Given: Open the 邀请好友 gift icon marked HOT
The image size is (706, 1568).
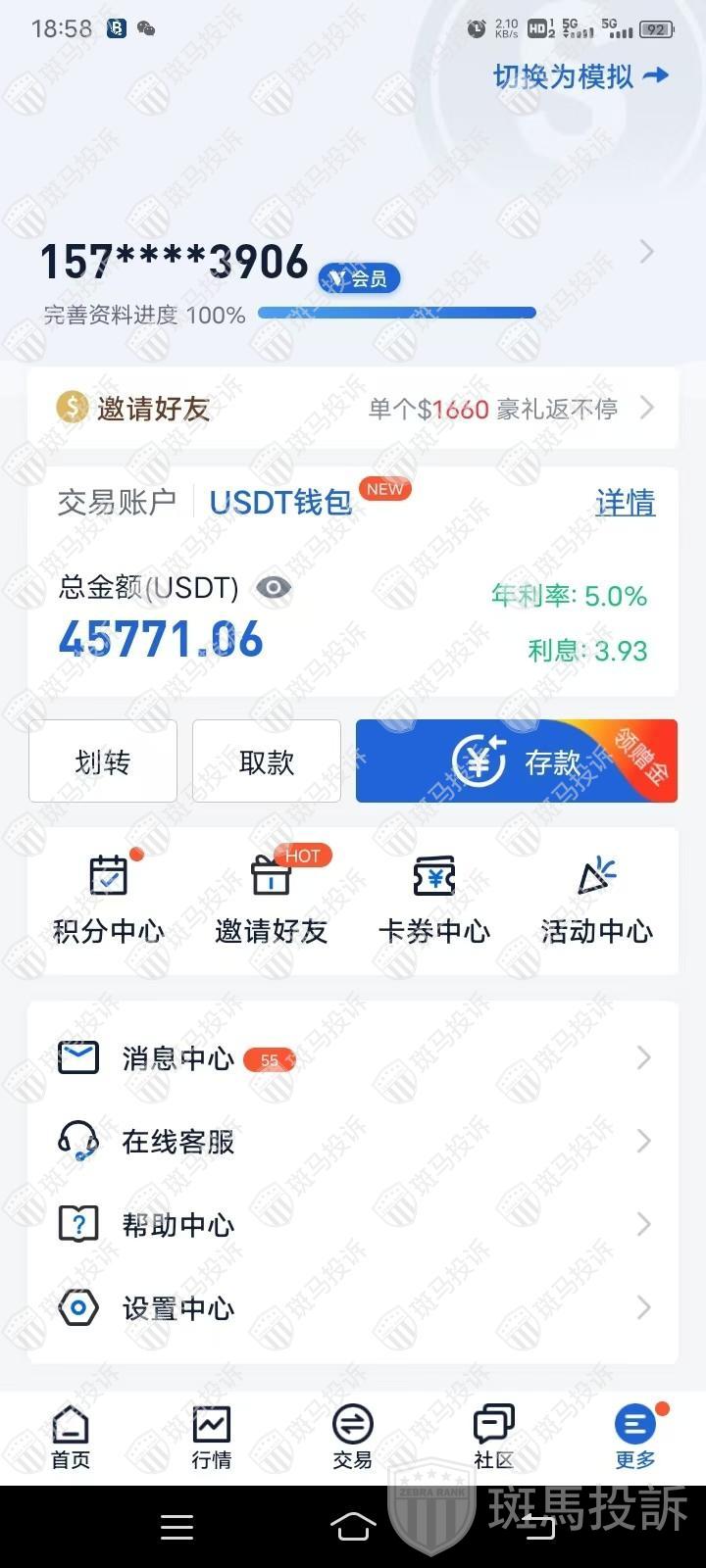Looking at the screenshot, I should (x=271, y=900).
